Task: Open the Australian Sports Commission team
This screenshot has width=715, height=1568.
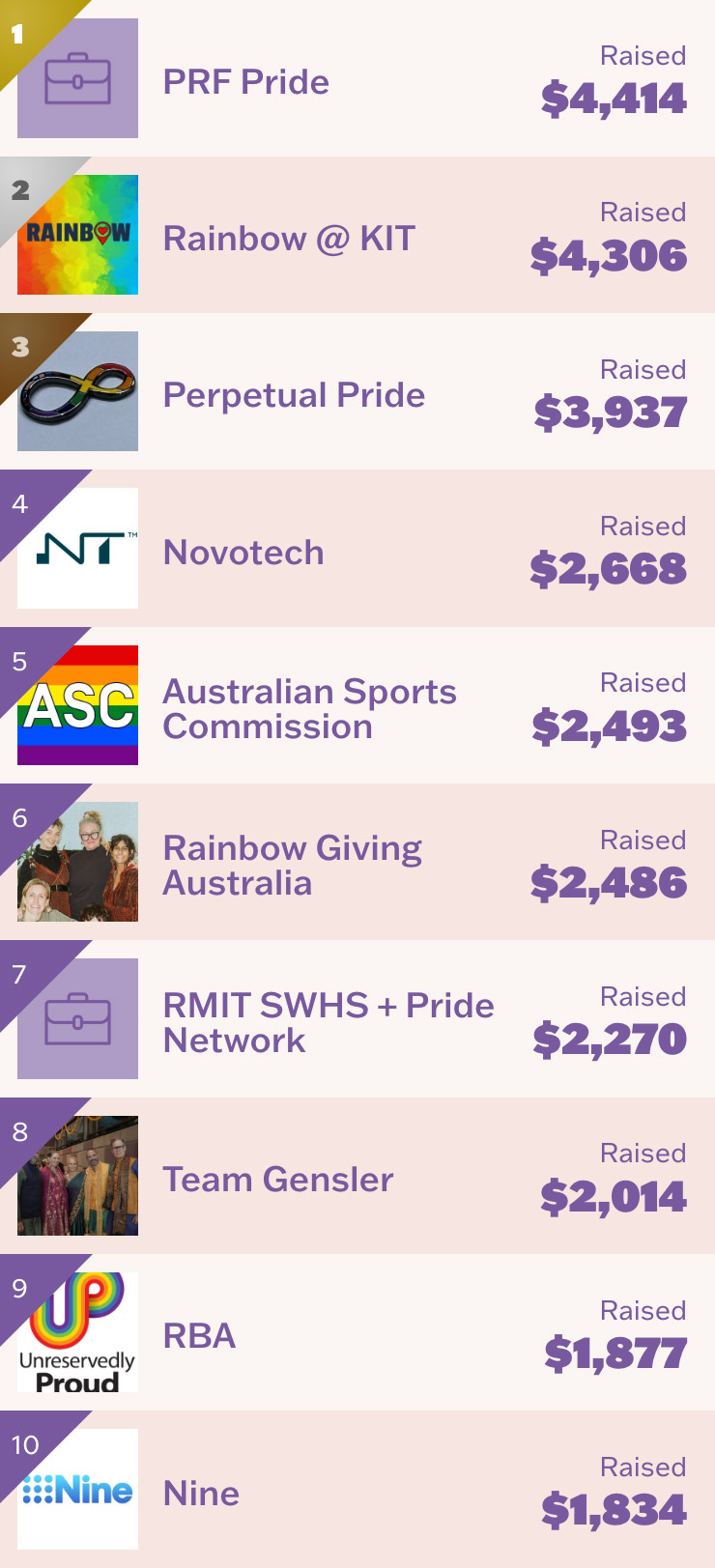Action: (x=309, y=709)
